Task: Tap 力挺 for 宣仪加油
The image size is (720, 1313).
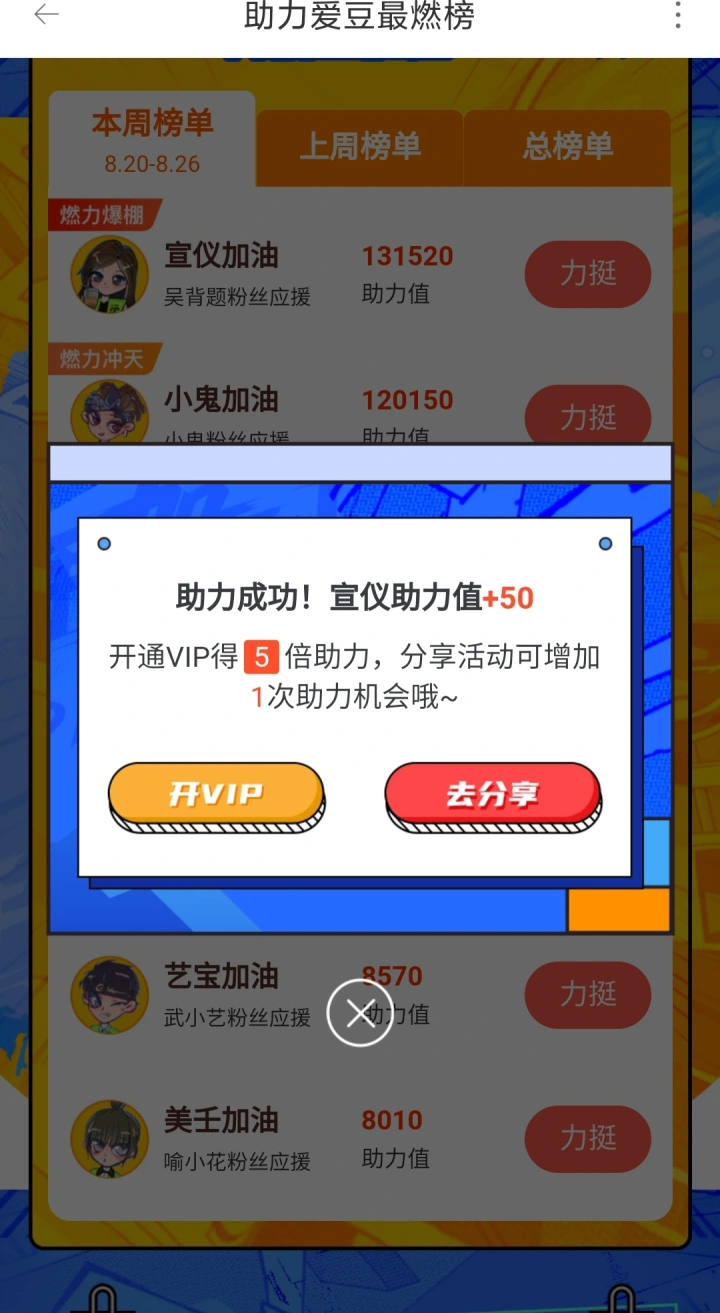Action: tap(588, 273)
